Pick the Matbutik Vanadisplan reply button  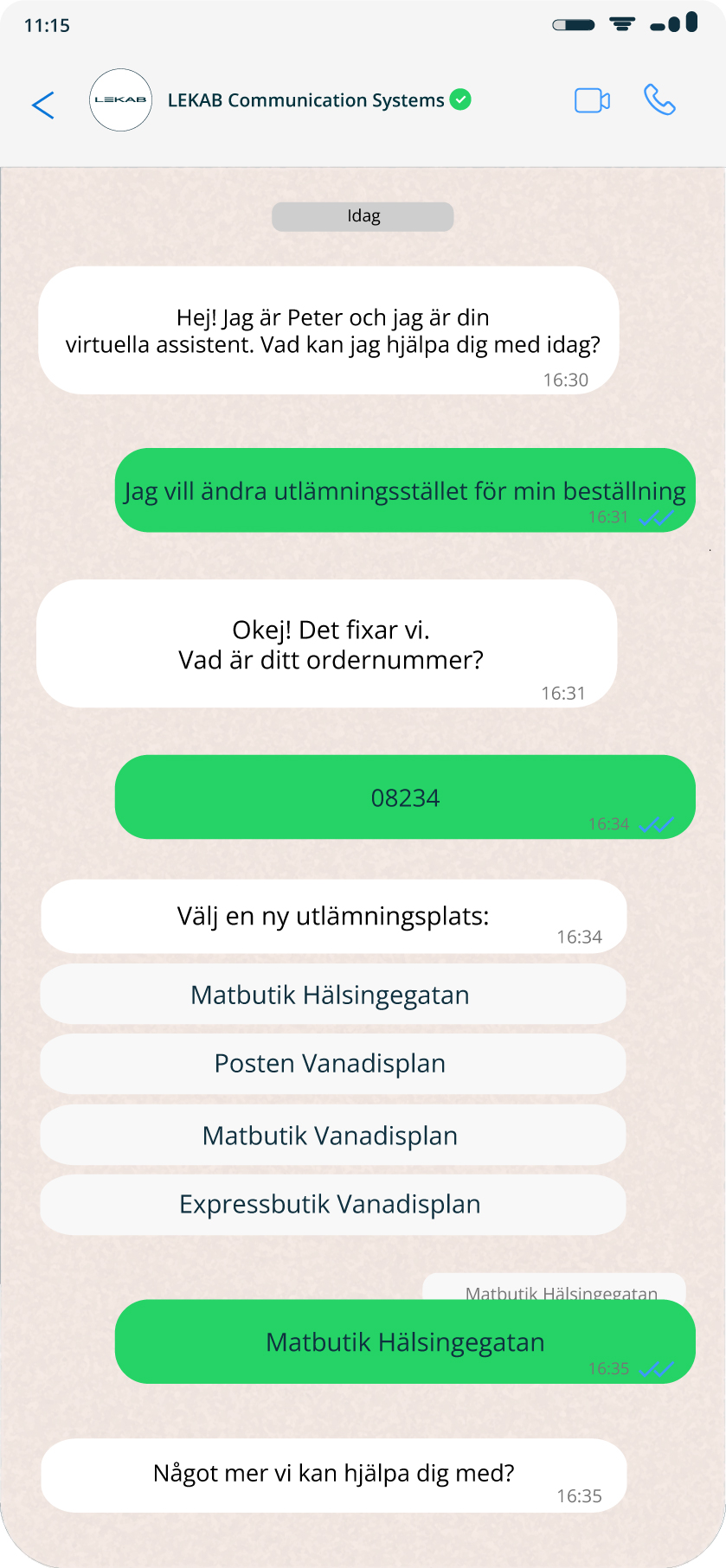click(x=332, y=1136)
